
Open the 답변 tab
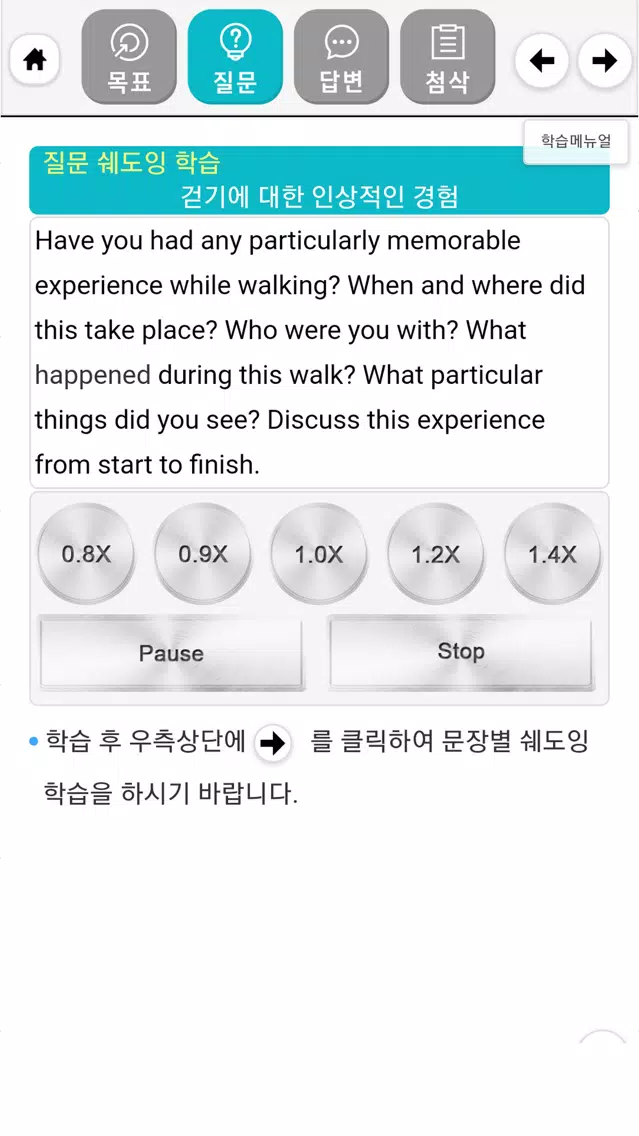(x=341, y=57)
